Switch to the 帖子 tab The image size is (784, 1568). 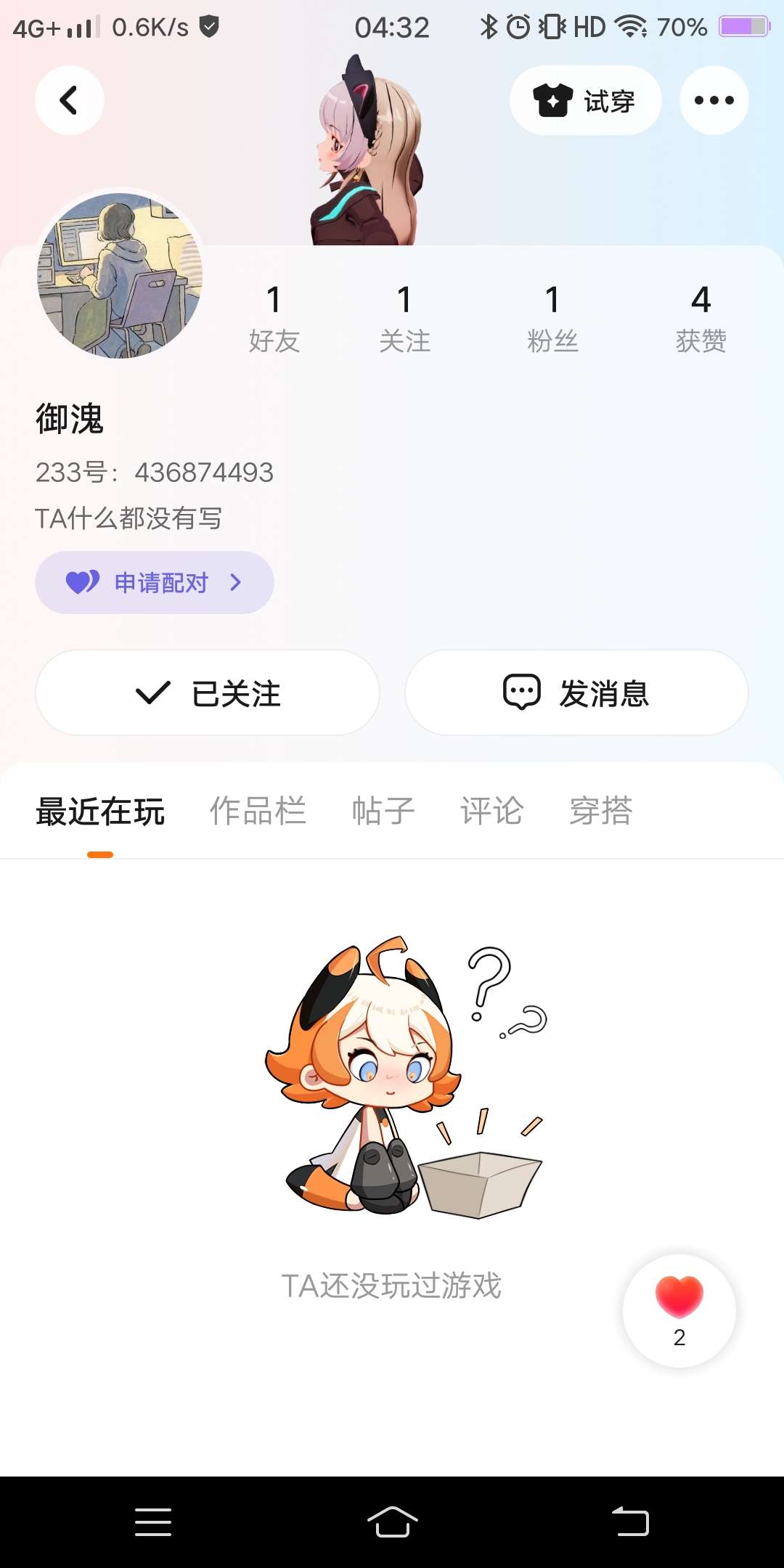(383, 811)
